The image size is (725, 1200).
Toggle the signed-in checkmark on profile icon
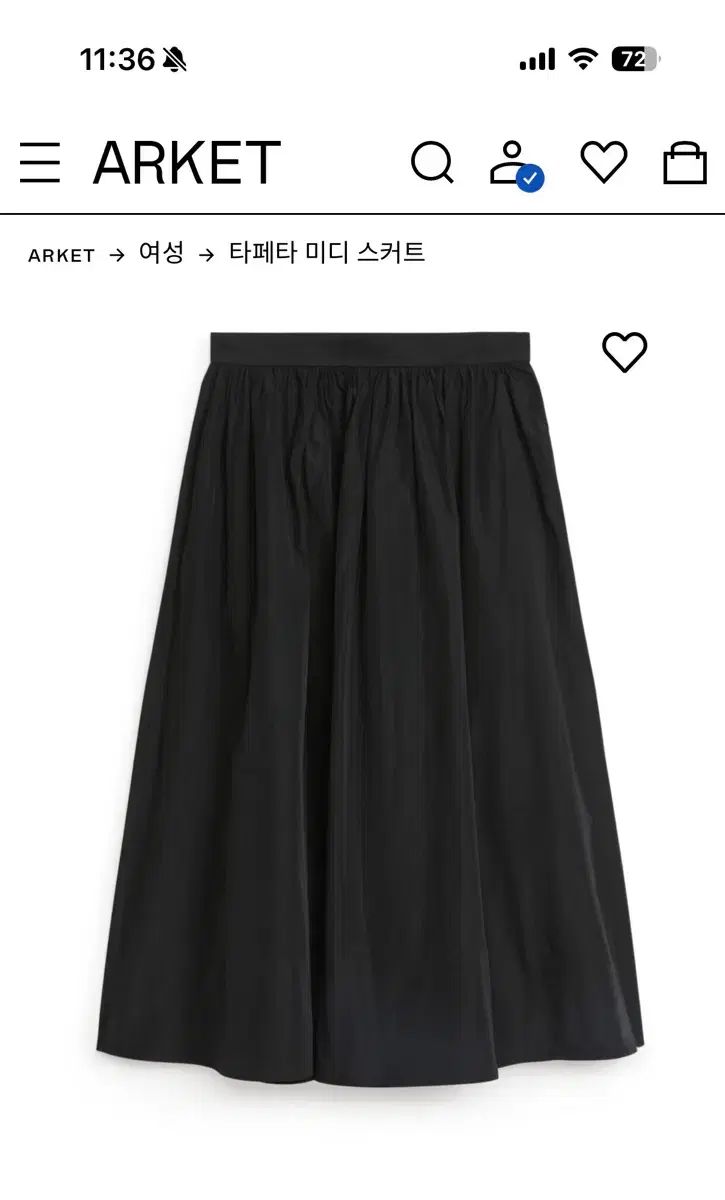point(531,180)
